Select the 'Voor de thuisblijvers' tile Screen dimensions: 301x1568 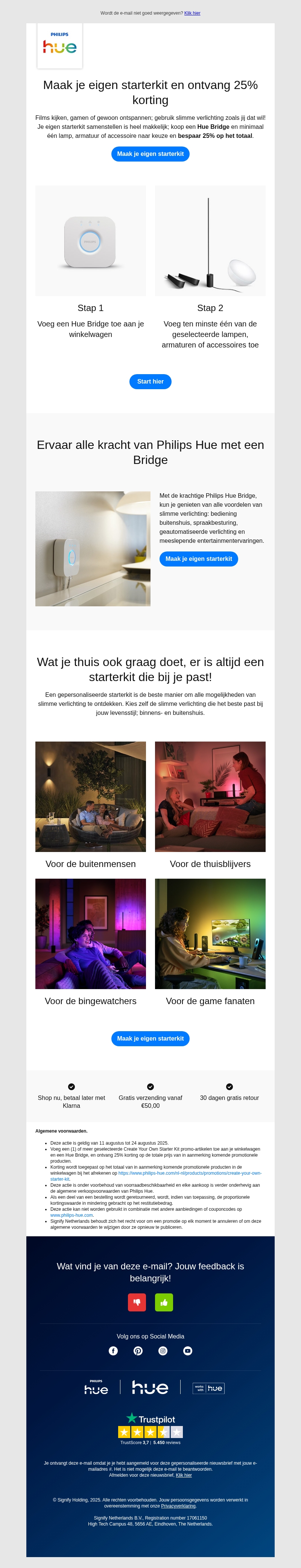point(210,797)
